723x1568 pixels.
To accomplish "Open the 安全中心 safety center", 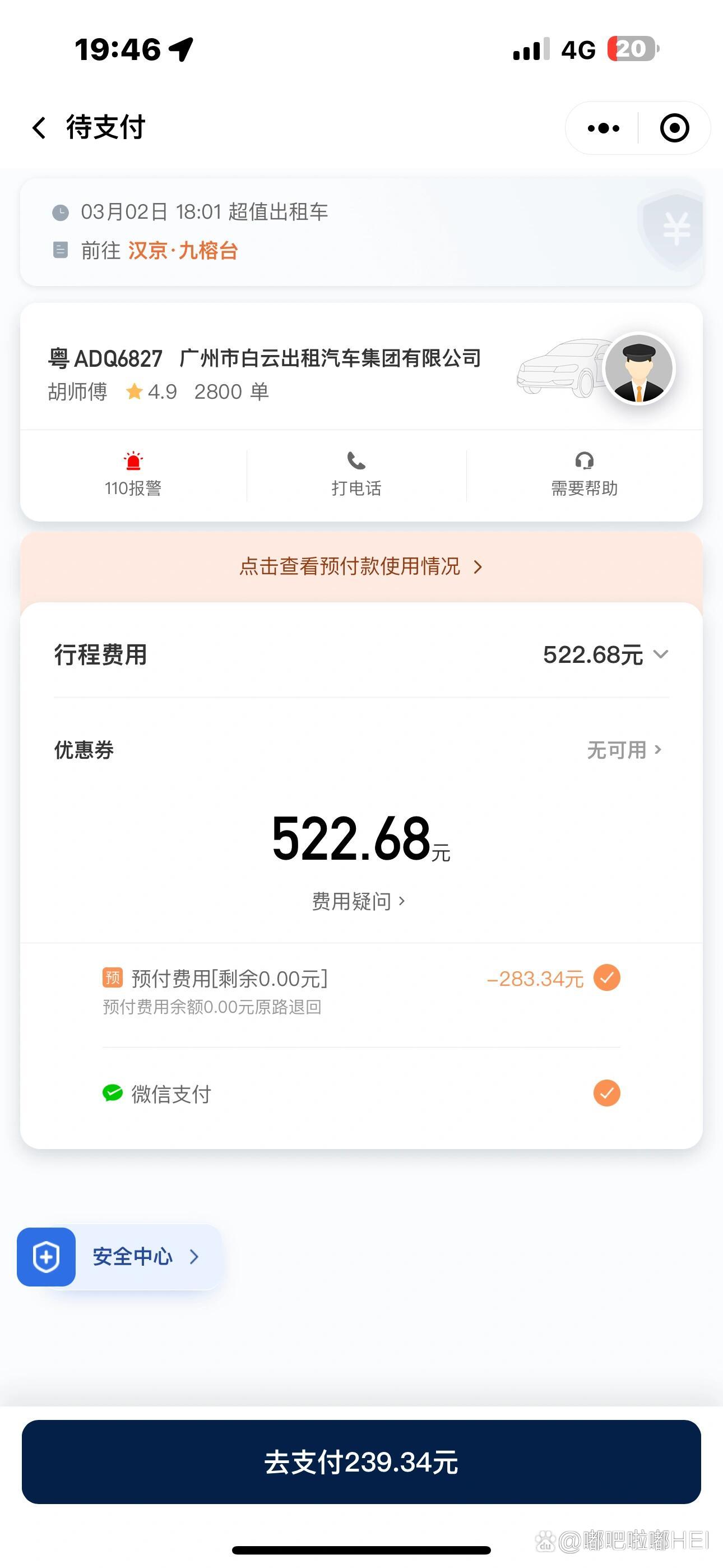I will tap(120, 1256).
